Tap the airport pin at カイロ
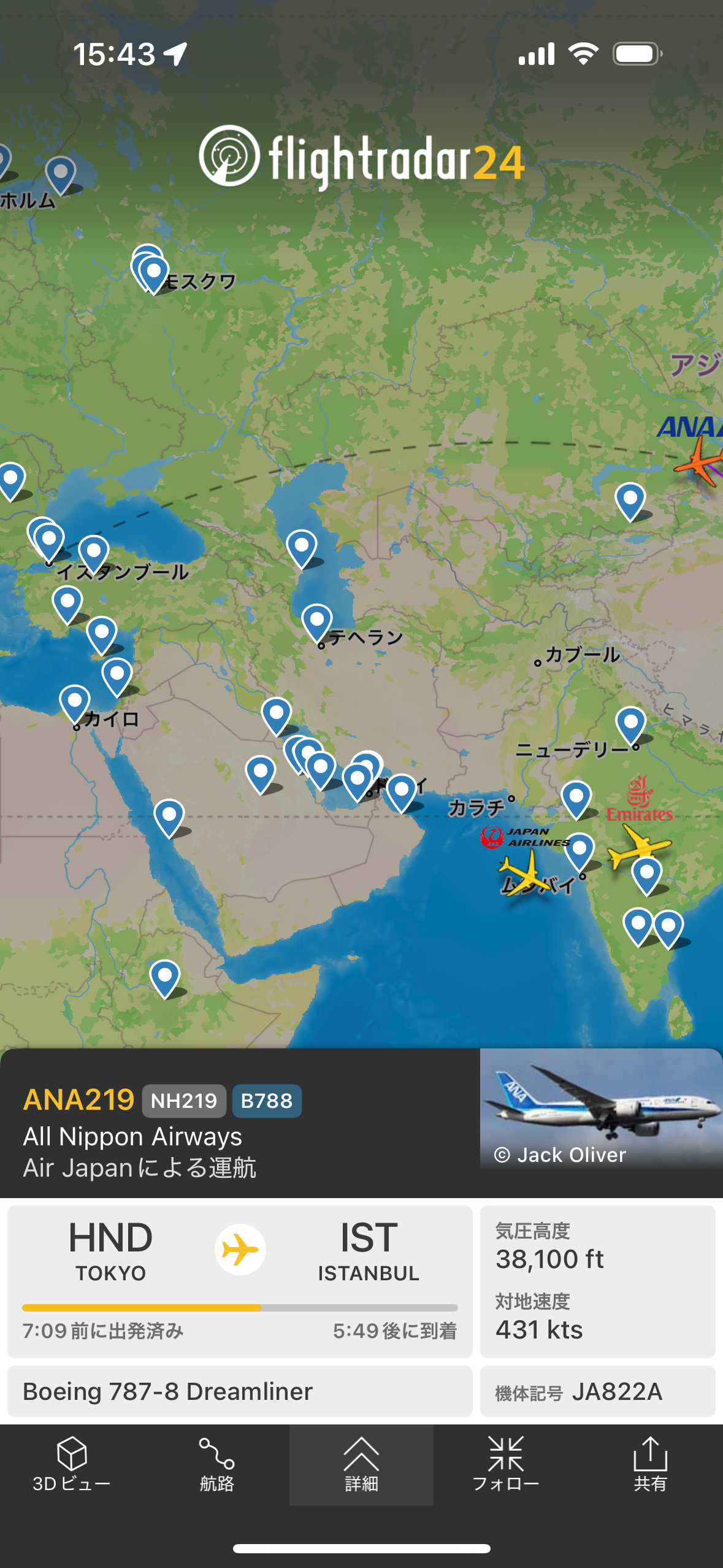This screenshot has height=1568, width=723. tap(75, 704)
